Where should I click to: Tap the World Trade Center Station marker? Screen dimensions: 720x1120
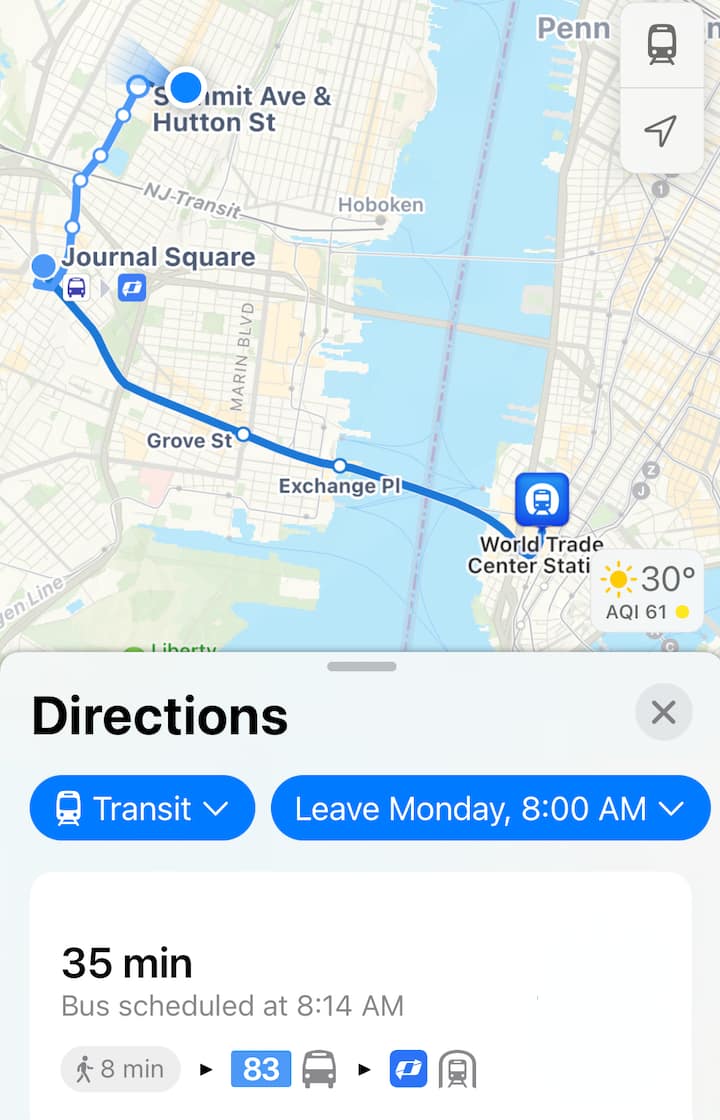coord(542,500)
